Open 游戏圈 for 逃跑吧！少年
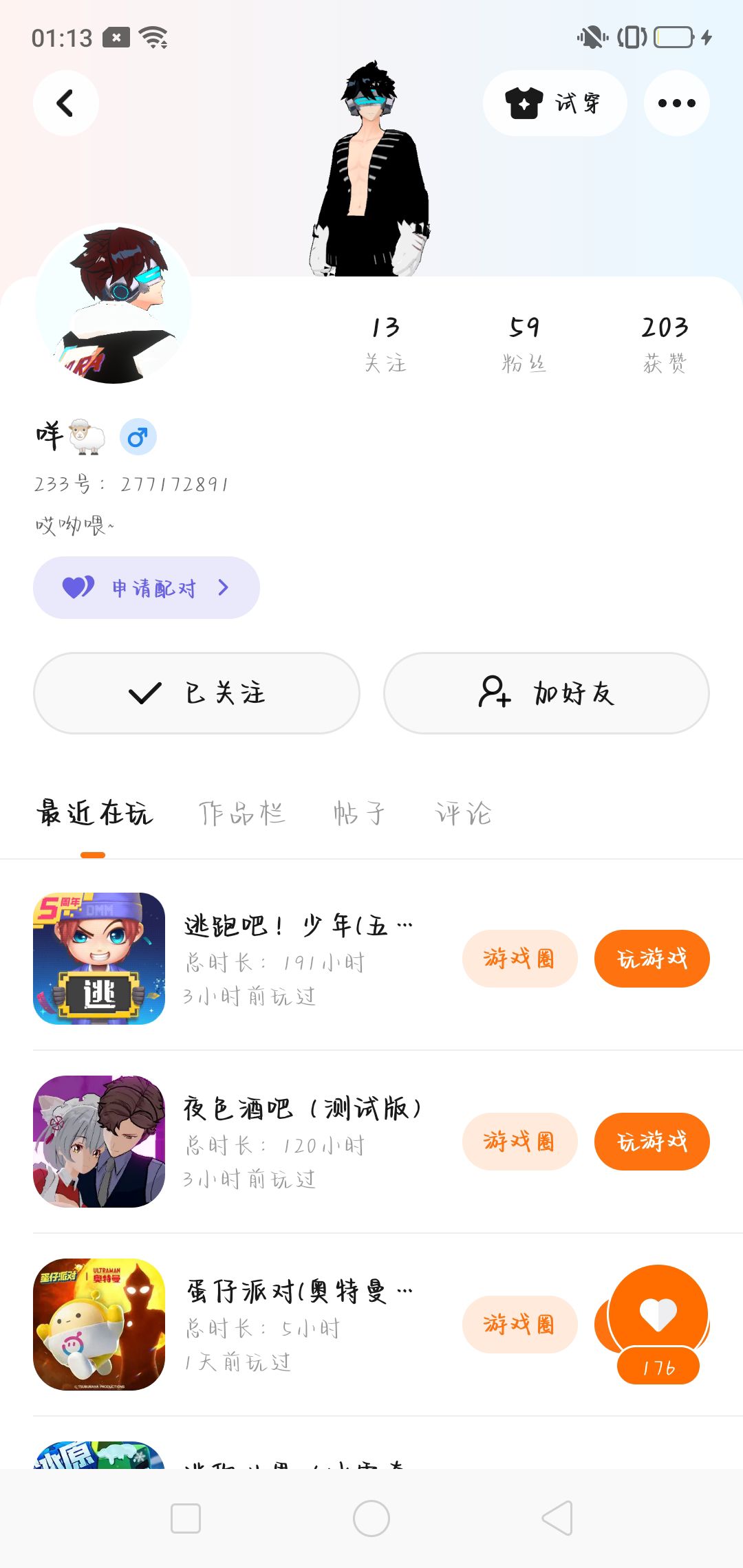 [x=519, y=958]
